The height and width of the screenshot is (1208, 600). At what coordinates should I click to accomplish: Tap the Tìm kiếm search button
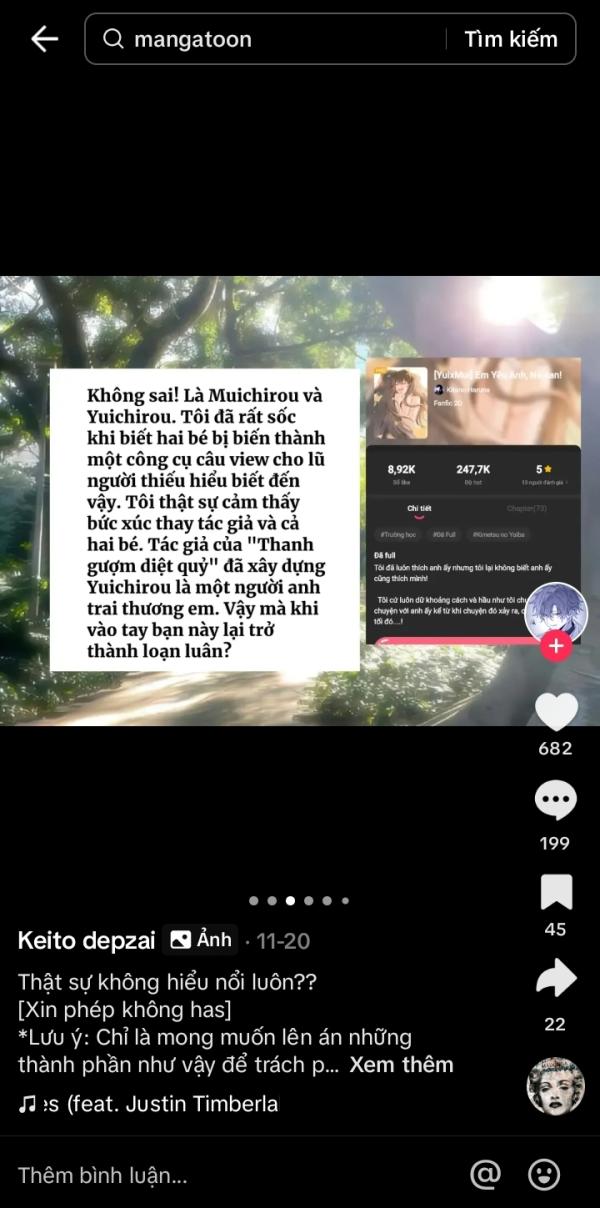tap(510, 39)
